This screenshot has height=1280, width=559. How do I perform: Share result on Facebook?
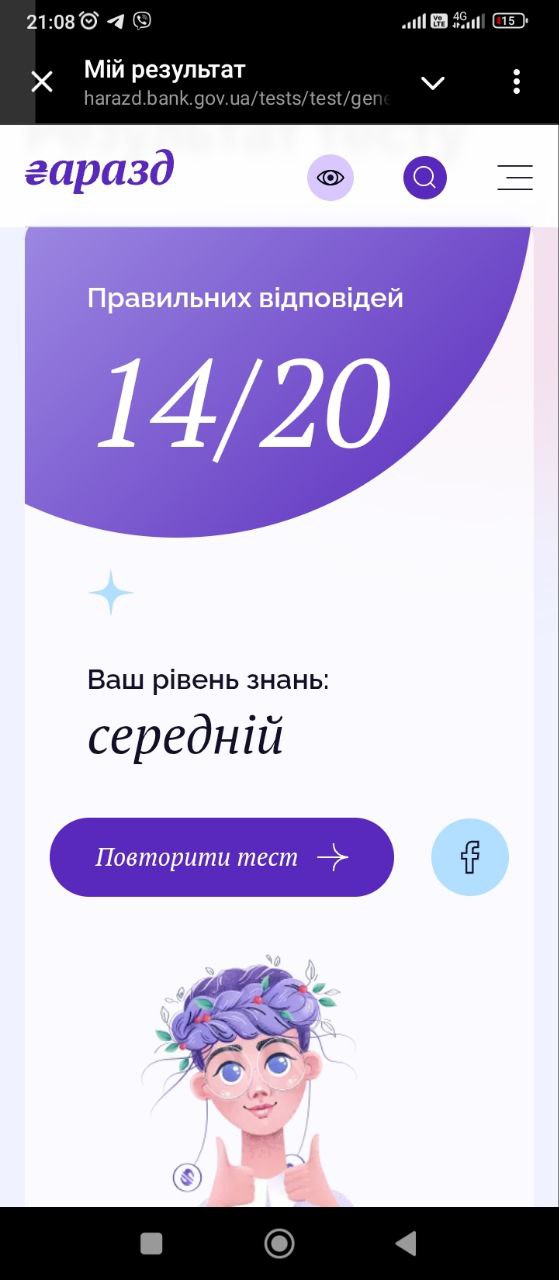click(x=470, y=857)
